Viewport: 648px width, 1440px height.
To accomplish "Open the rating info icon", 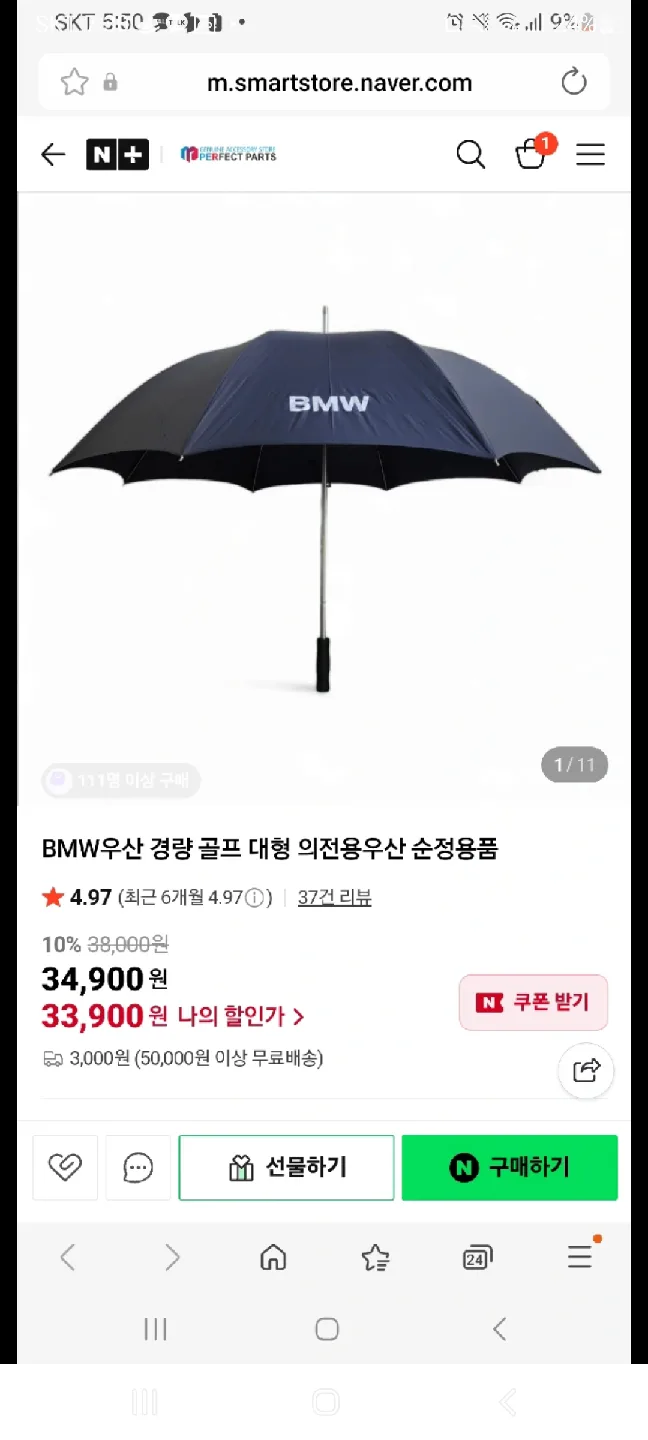I will coord(255,897).
